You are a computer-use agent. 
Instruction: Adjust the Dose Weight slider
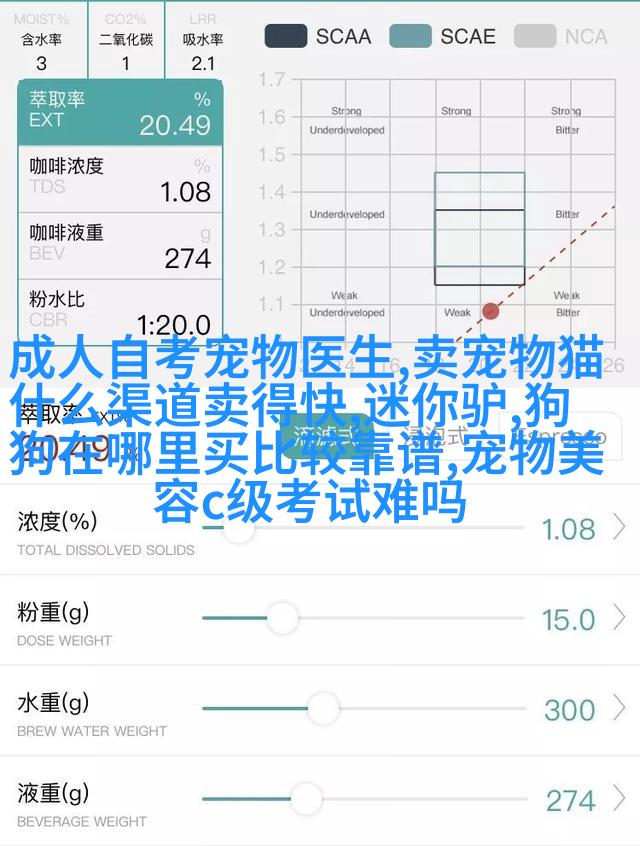(x=283, y=619)
